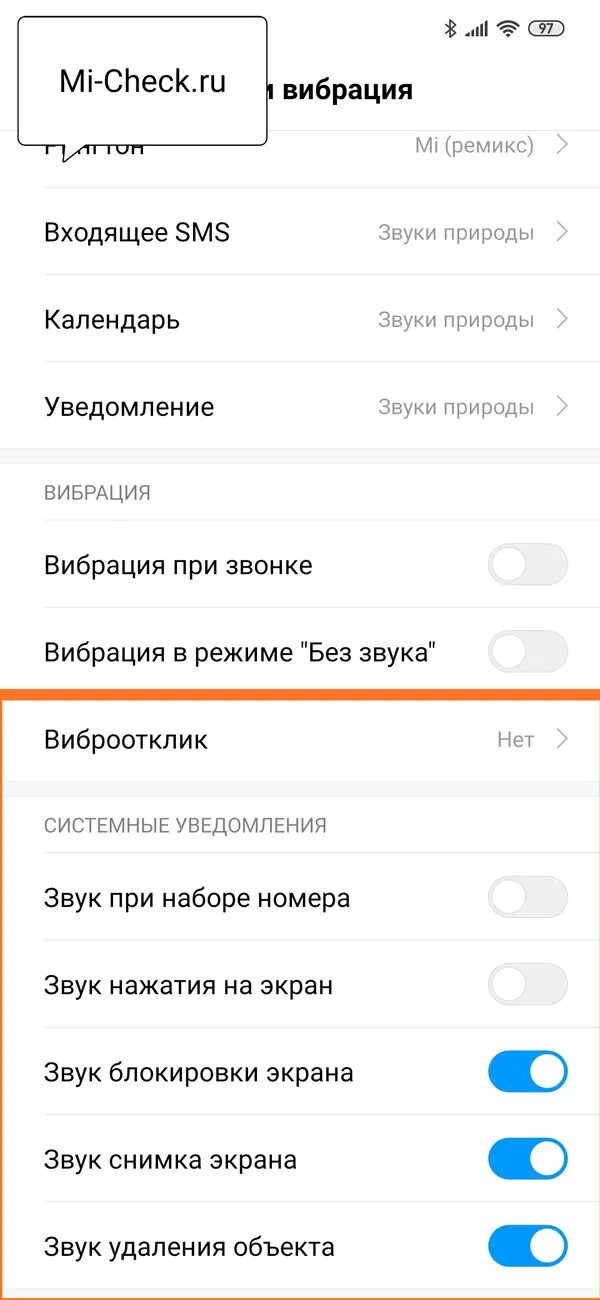
Task: Open the Входящее SMS sound setting
Action: pyautogui.click(x=300, y=232)
